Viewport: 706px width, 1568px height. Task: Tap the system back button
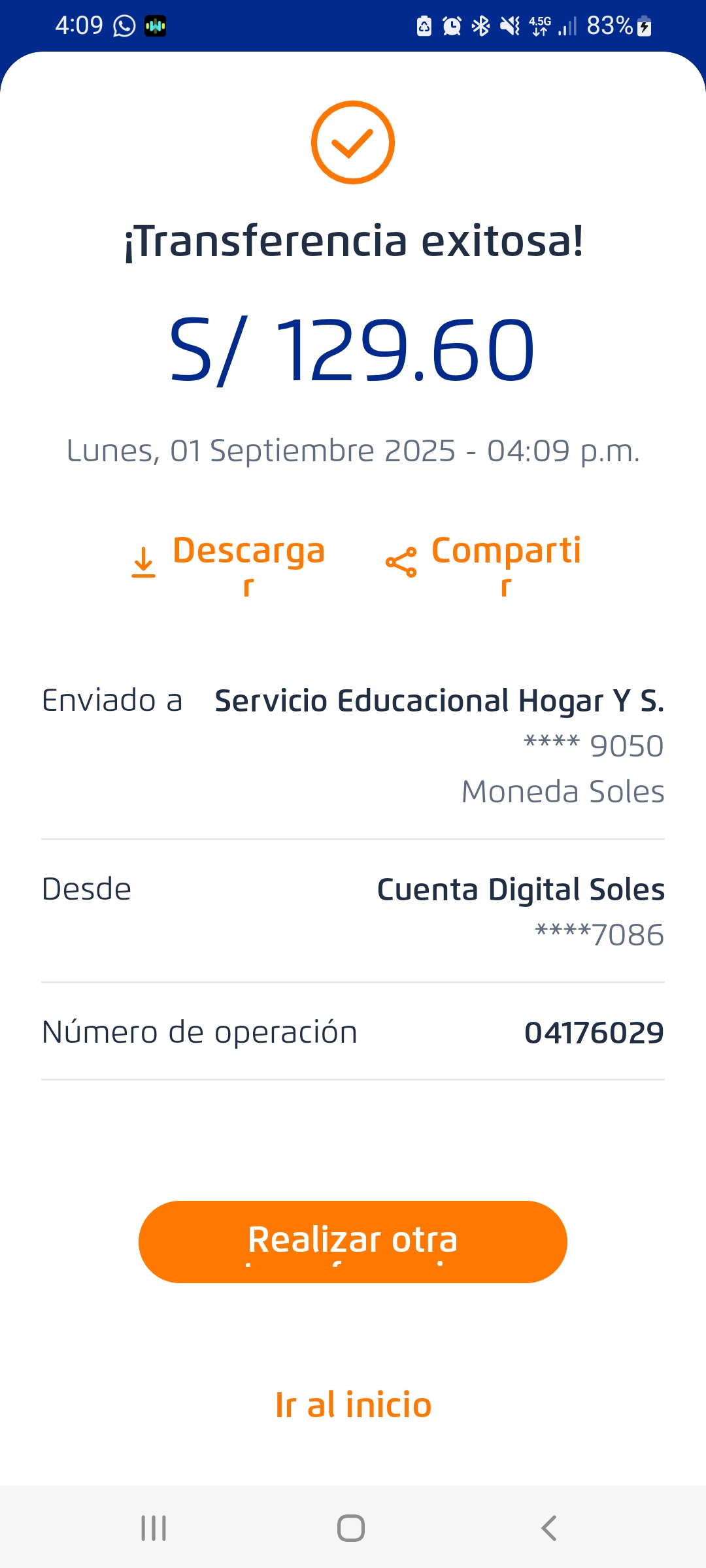tap(549, 1528)
